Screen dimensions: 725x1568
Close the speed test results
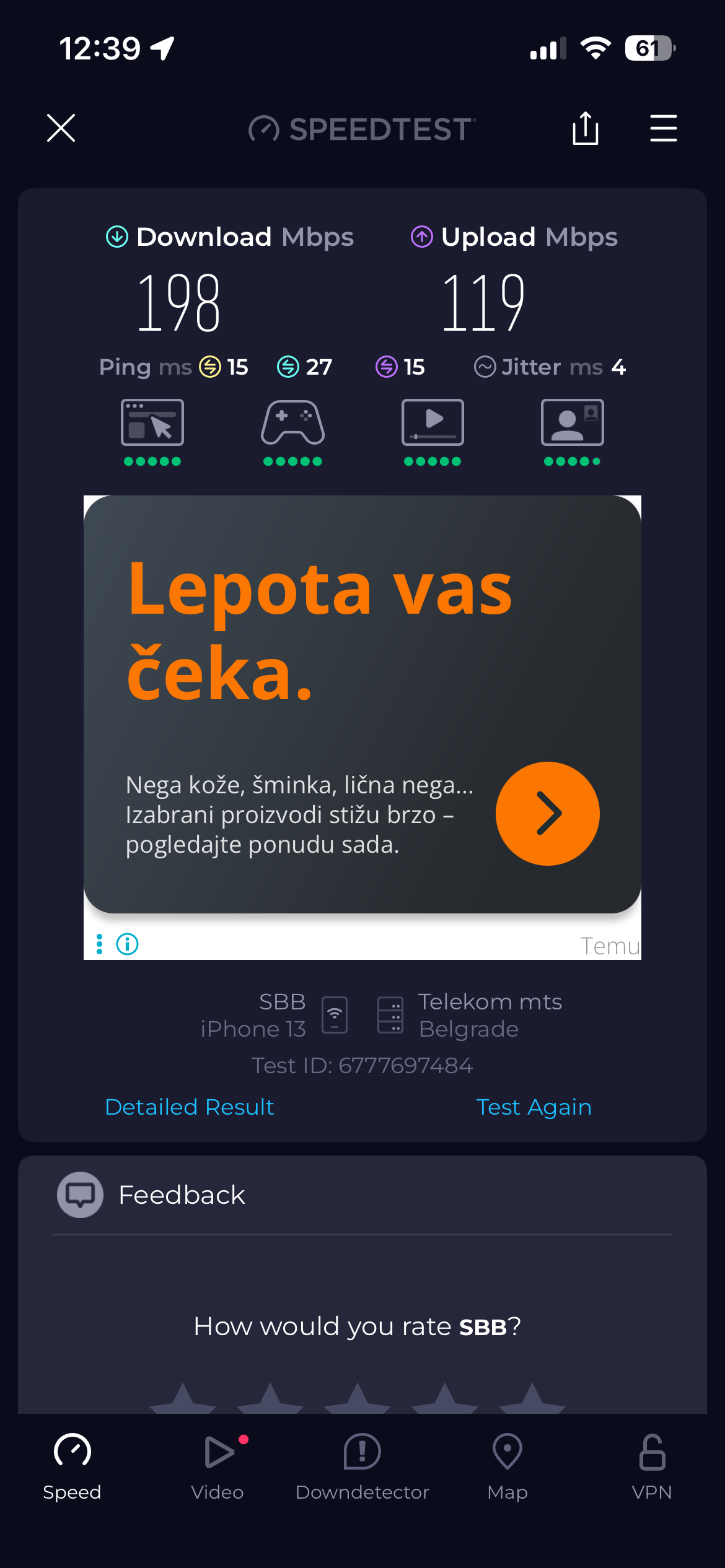(61, 128)
